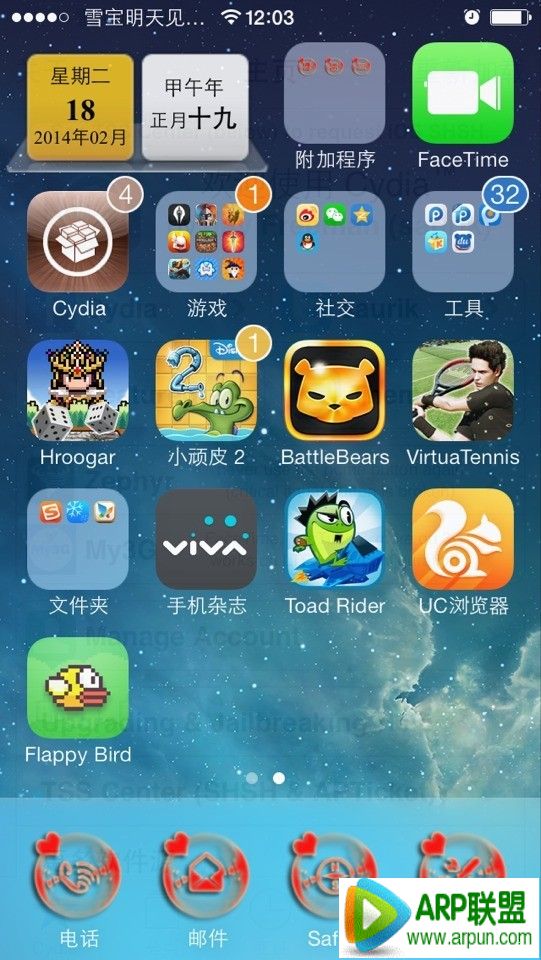The height and width of the screenshot is (960, 541).
Task: Tap the lunar calendar widget 甲午年
Action: 195,107
